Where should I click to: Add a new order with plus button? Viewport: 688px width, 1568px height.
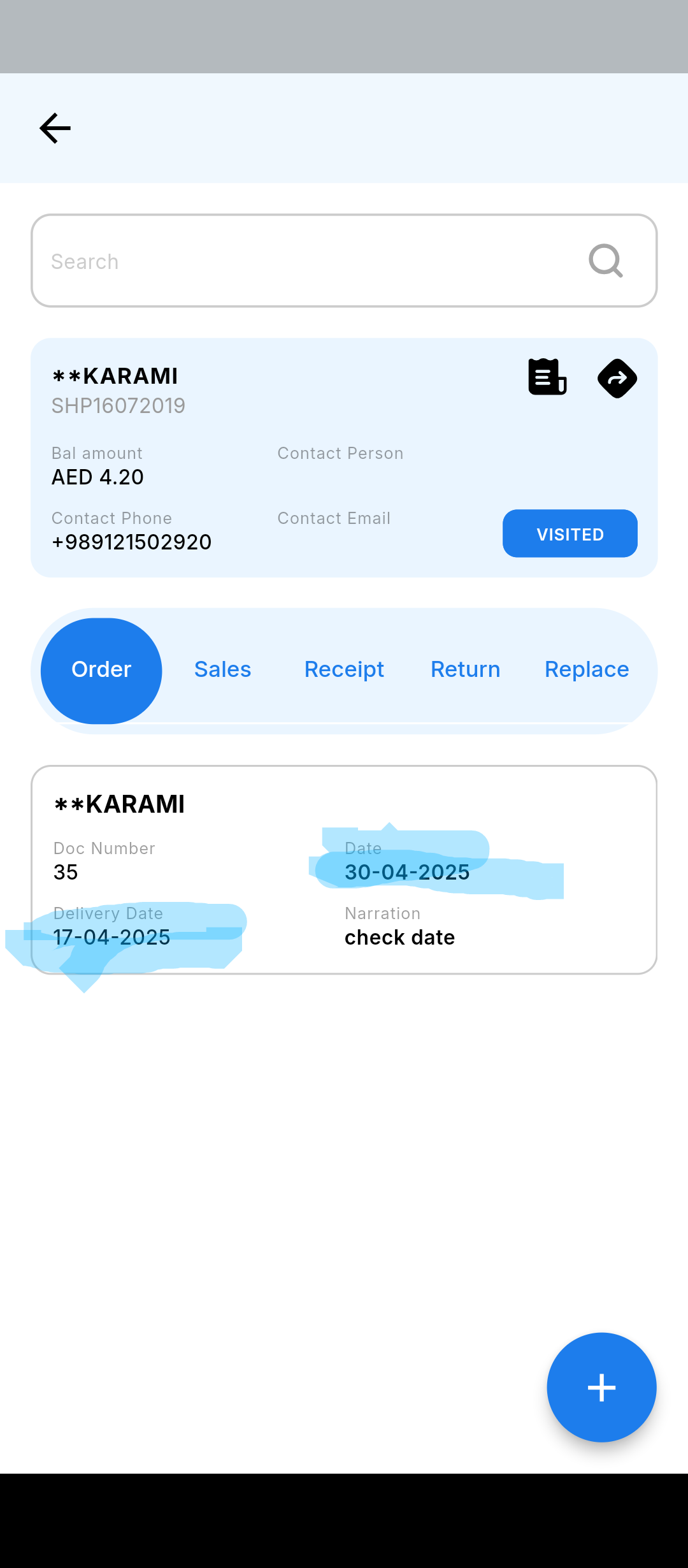(x=601, y=1388)
